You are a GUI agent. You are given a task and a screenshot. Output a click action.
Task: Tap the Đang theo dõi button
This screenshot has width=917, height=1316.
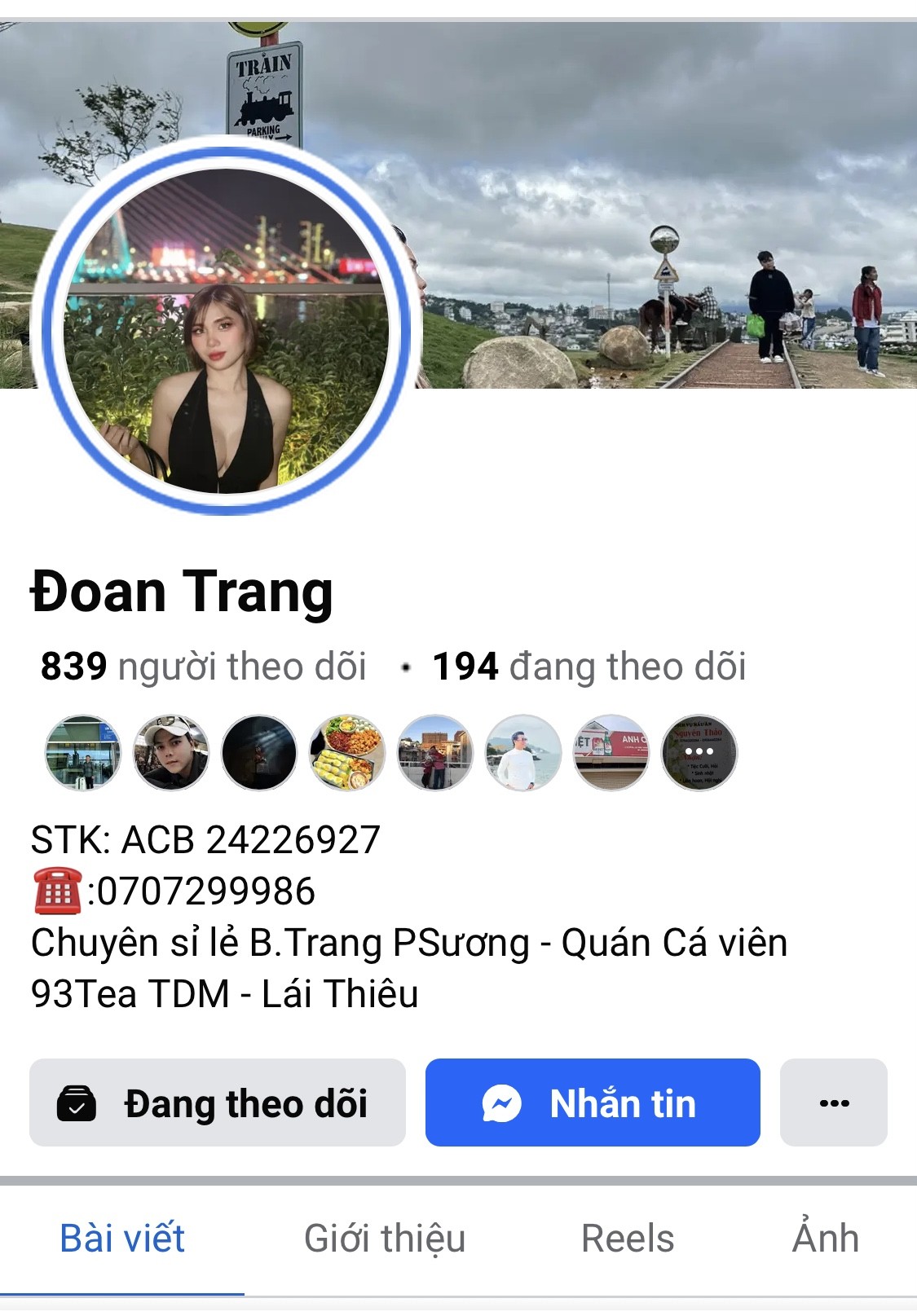coord(217,1103)
